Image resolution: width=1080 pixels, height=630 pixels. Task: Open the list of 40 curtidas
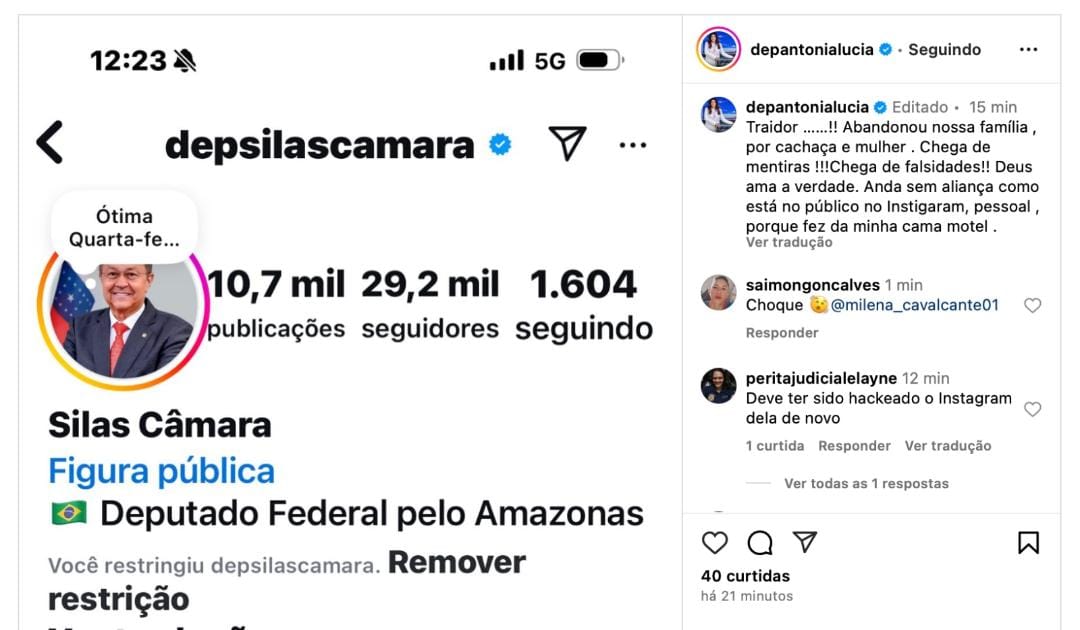[745, 576]
